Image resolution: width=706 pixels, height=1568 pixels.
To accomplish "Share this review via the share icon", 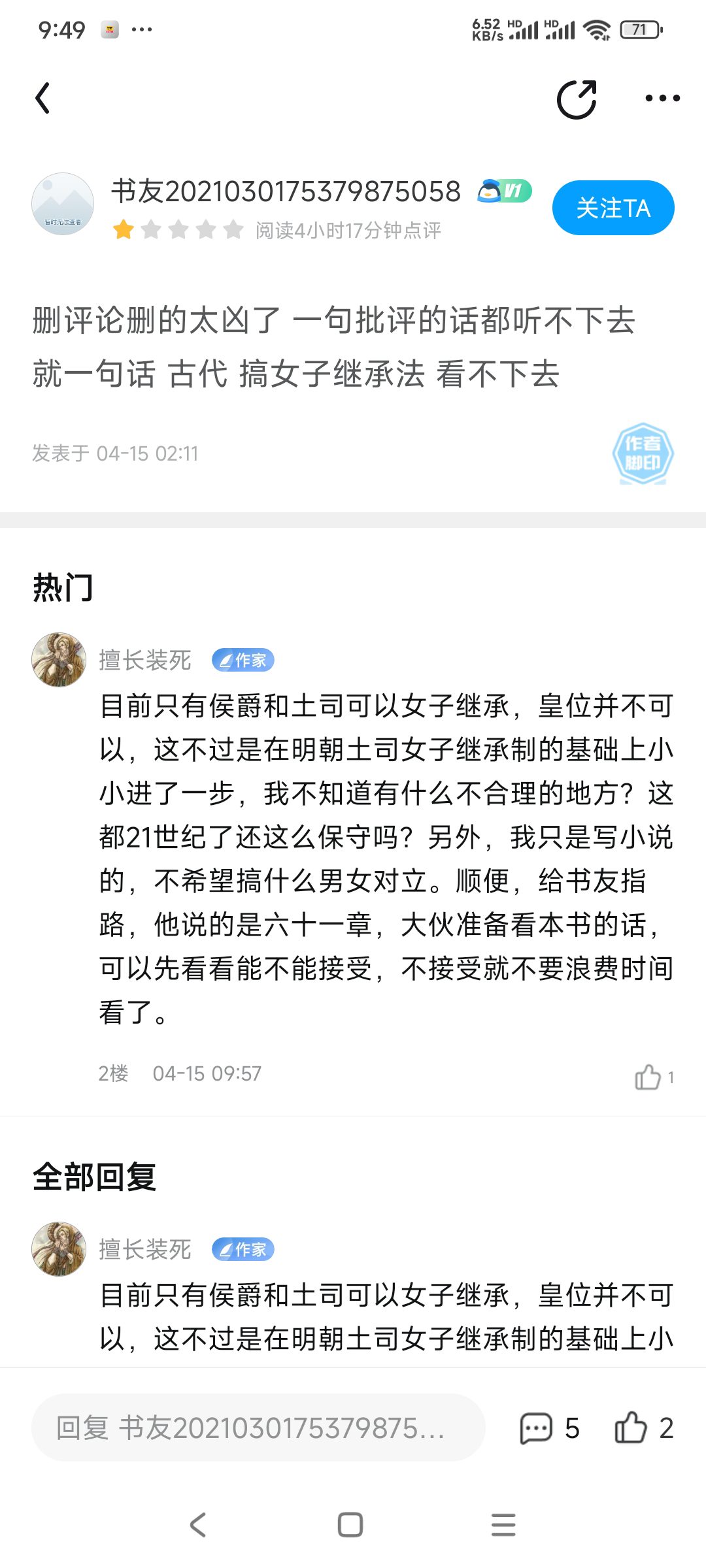I will point(577,99).
